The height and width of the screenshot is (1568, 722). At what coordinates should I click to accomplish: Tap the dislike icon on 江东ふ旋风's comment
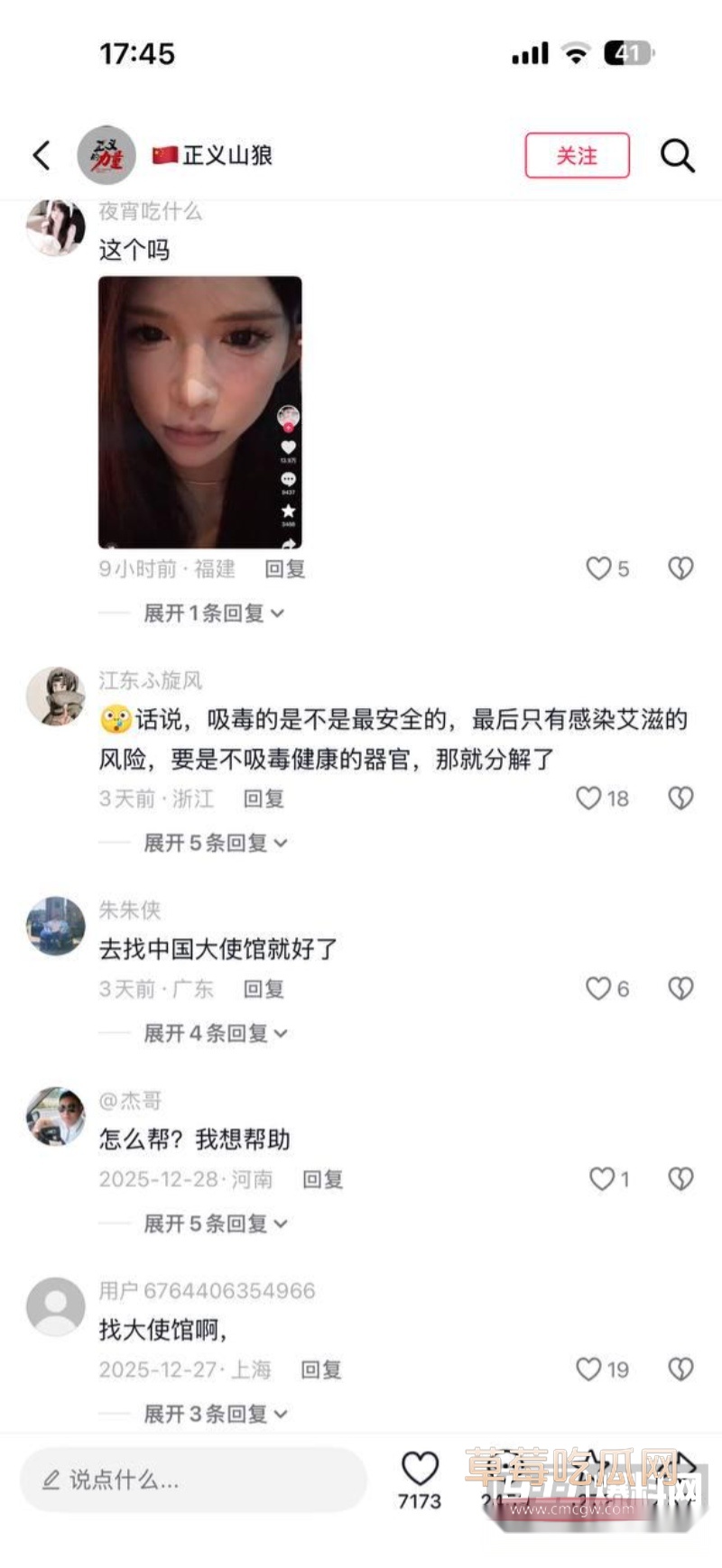(x=680, y=798)
